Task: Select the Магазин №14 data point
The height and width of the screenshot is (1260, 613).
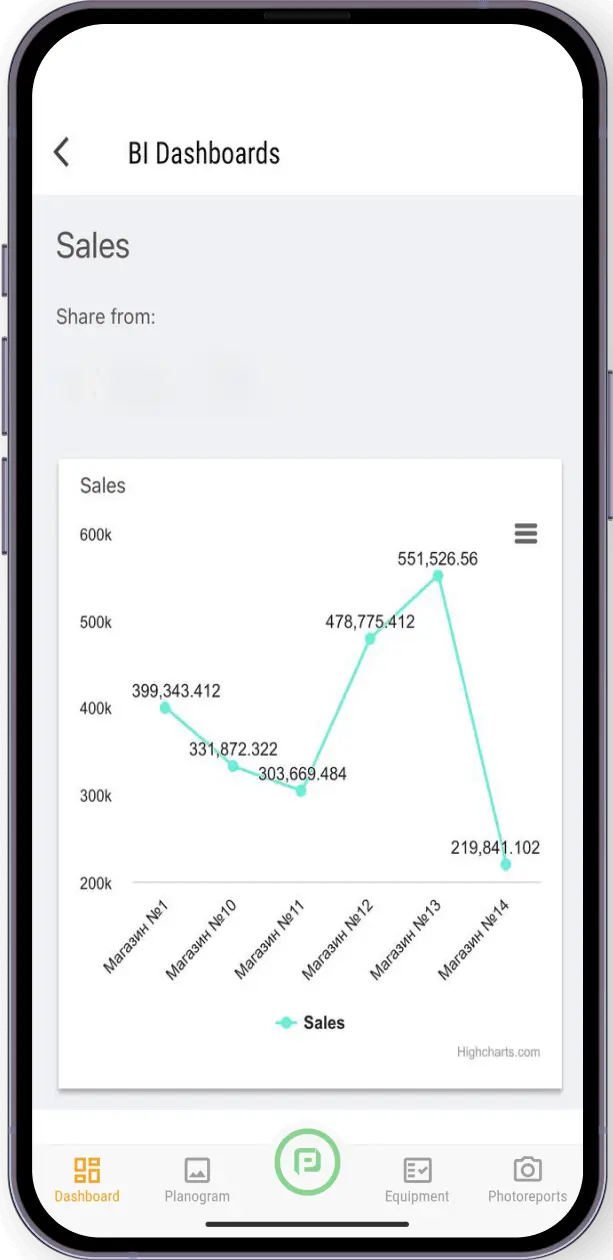Action: tap(506, 864)
